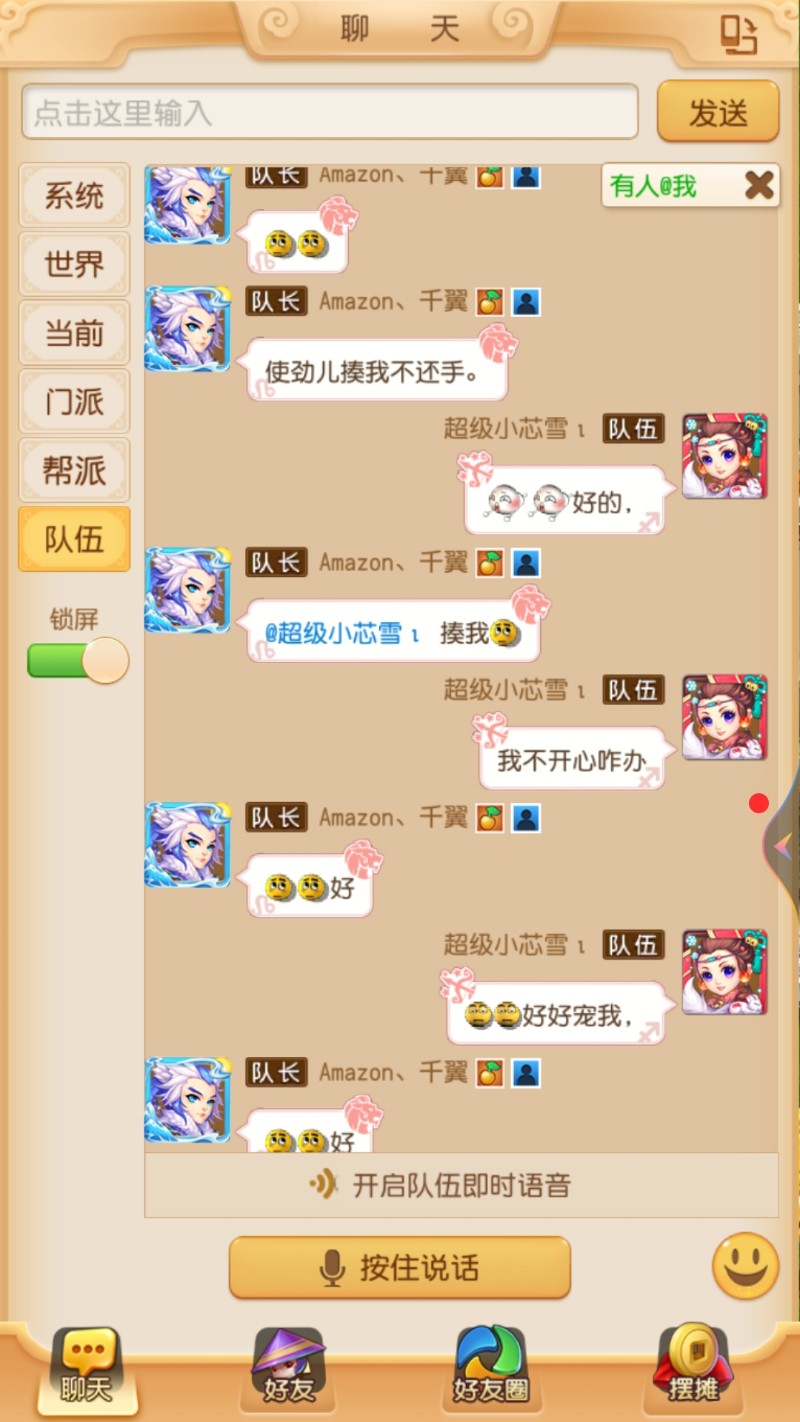Tap the top-right window switch icon
800x1422 pixels.
coord(740,35)
